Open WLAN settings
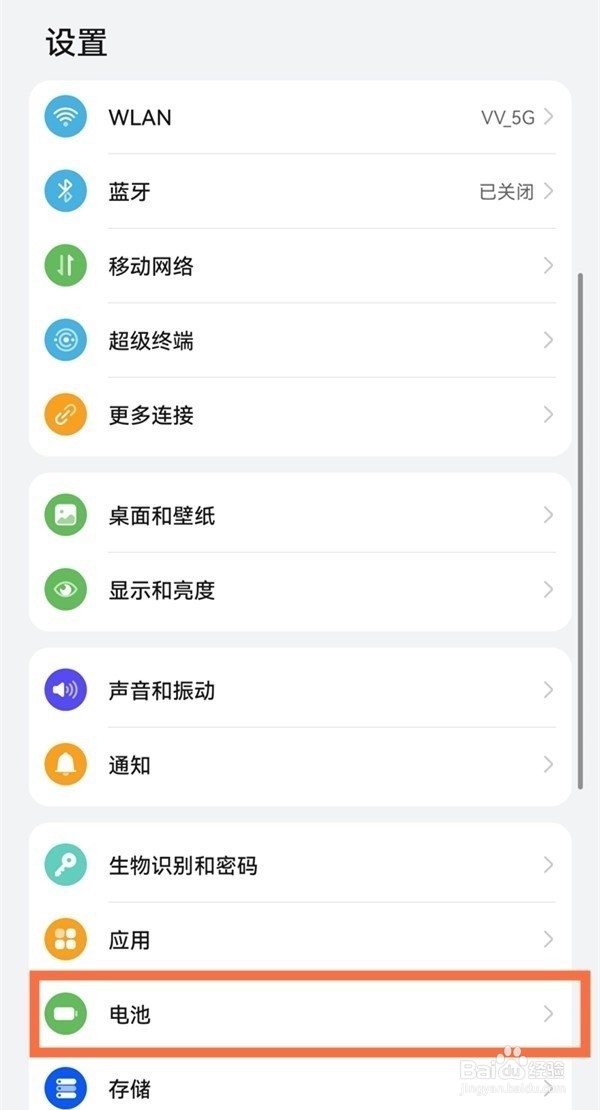The height and width of the screenshot is (1110, 600). 300,117
